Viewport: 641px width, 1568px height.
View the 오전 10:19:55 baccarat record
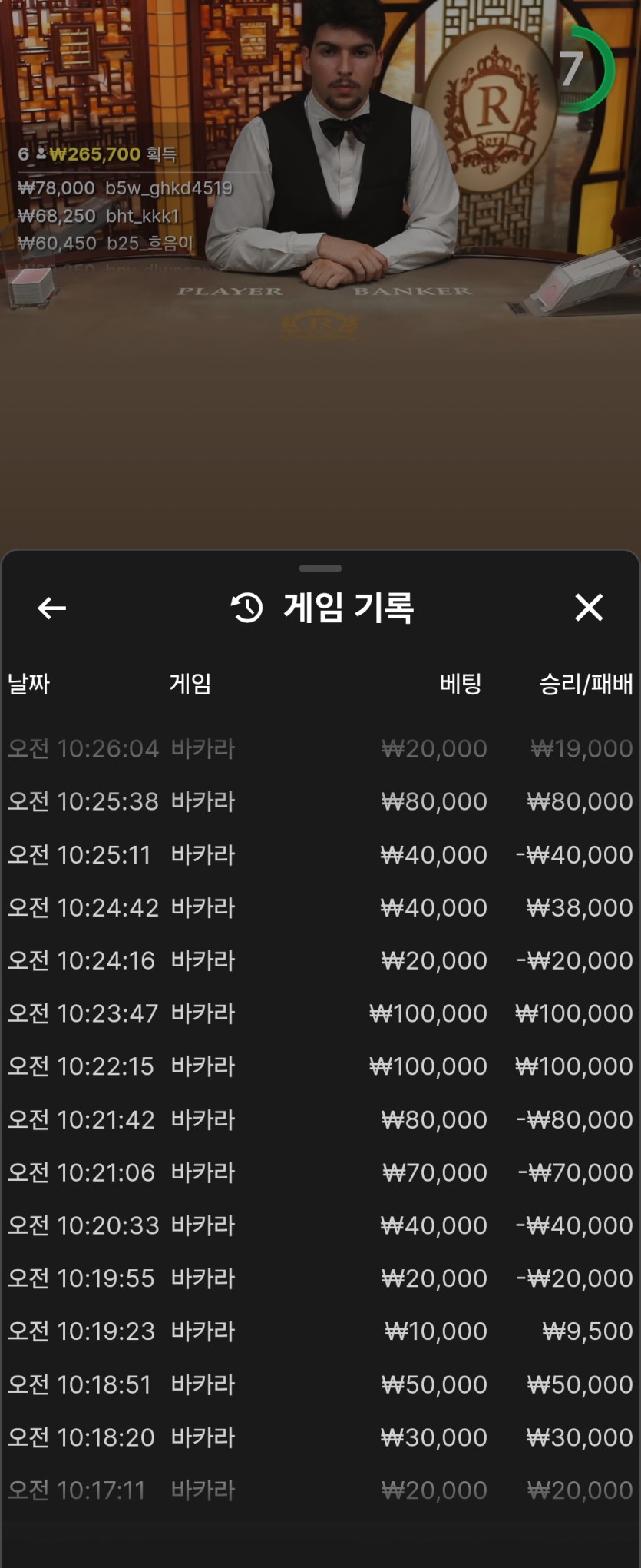(x=320, y=1278)
